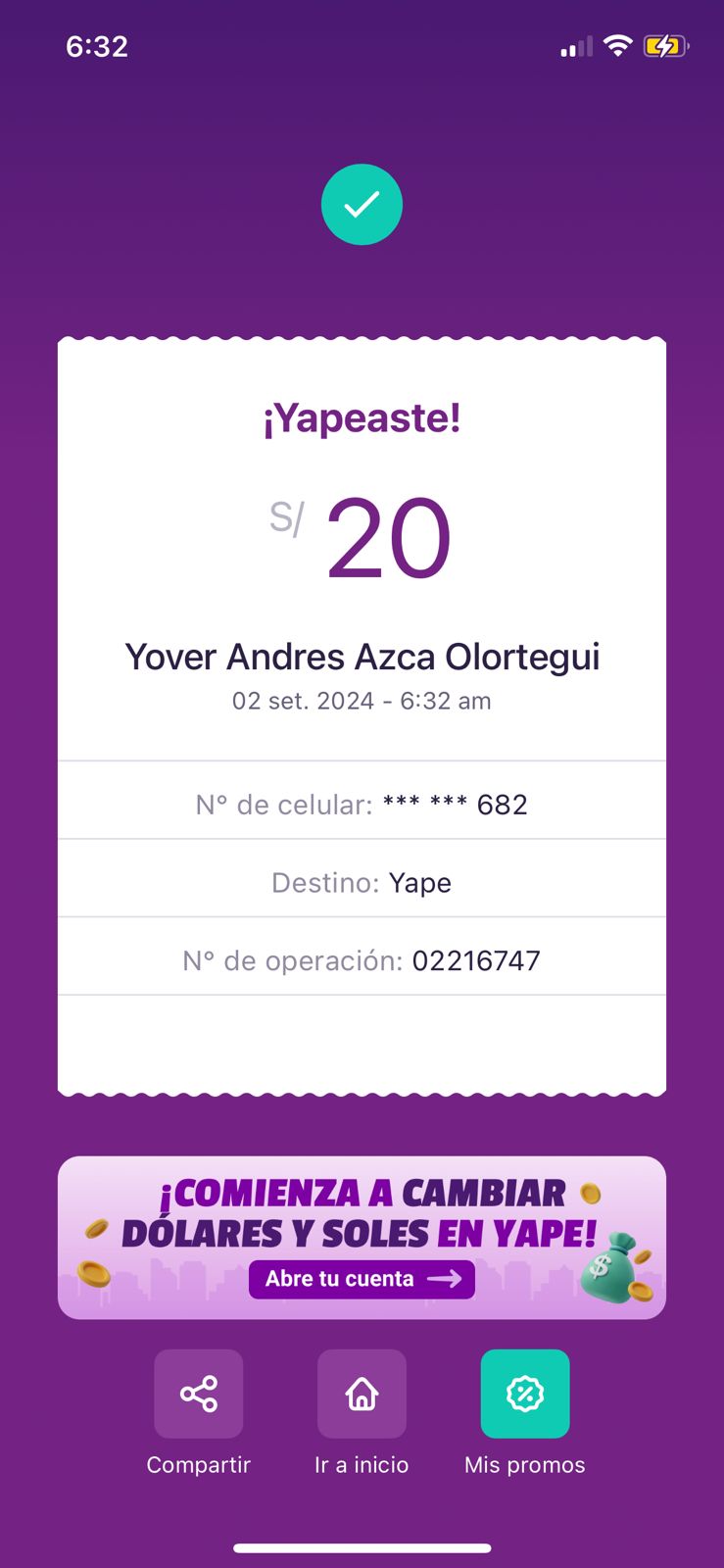Share this Yape payment receipt
The image size is (724, 1568).
click(x=199, y=1394)
